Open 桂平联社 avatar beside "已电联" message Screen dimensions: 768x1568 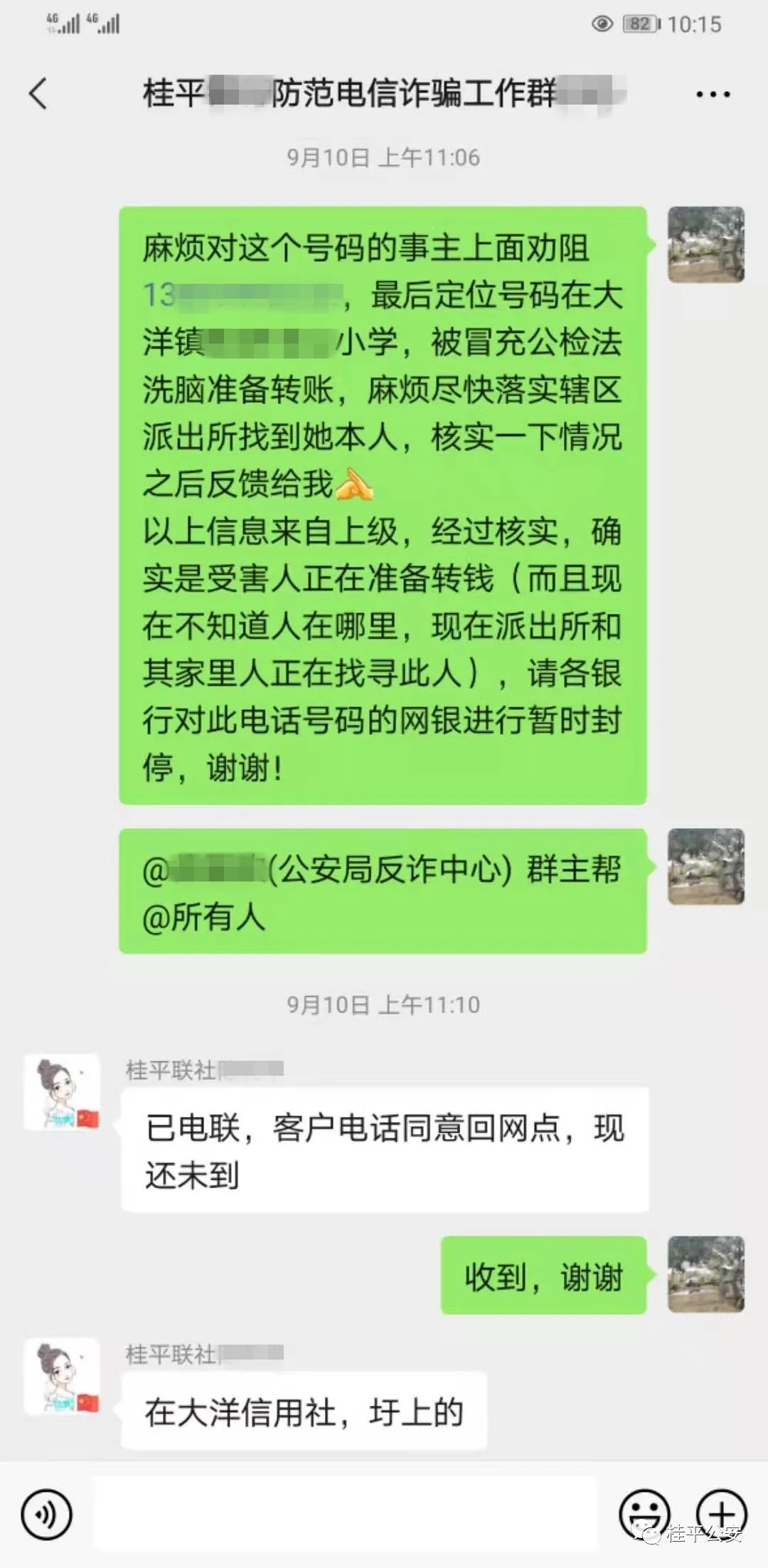pos(62,1092)
